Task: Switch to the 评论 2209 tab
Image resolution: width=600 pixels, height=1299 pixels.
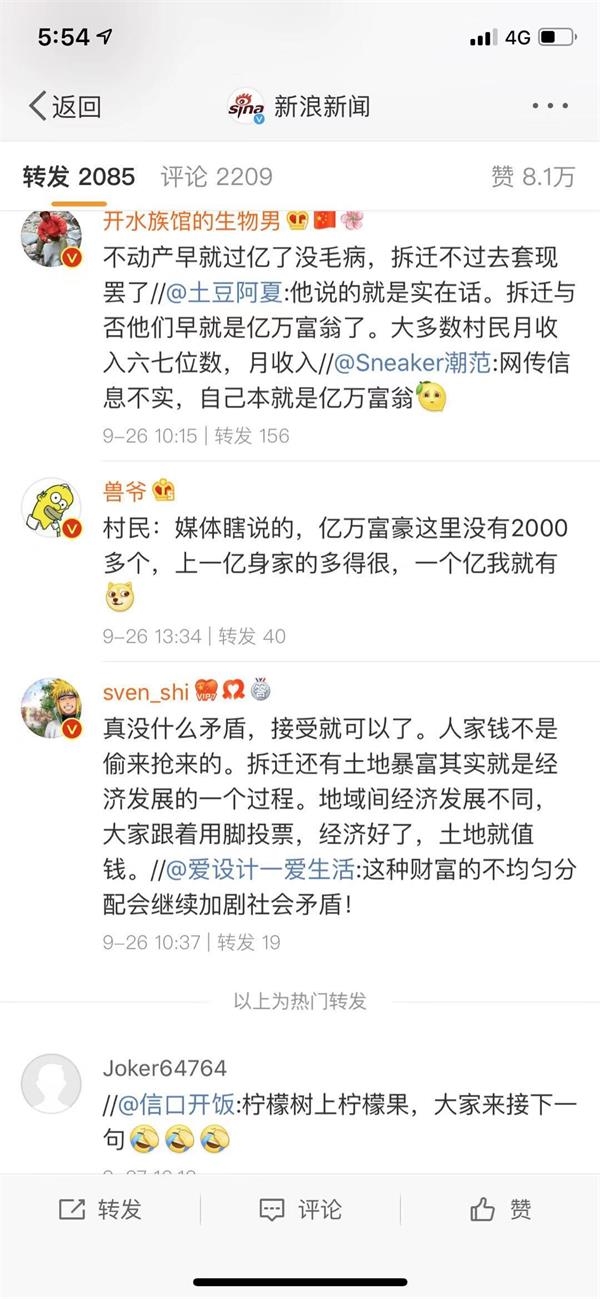Action: pyautogui.click(x=216, y=177)
